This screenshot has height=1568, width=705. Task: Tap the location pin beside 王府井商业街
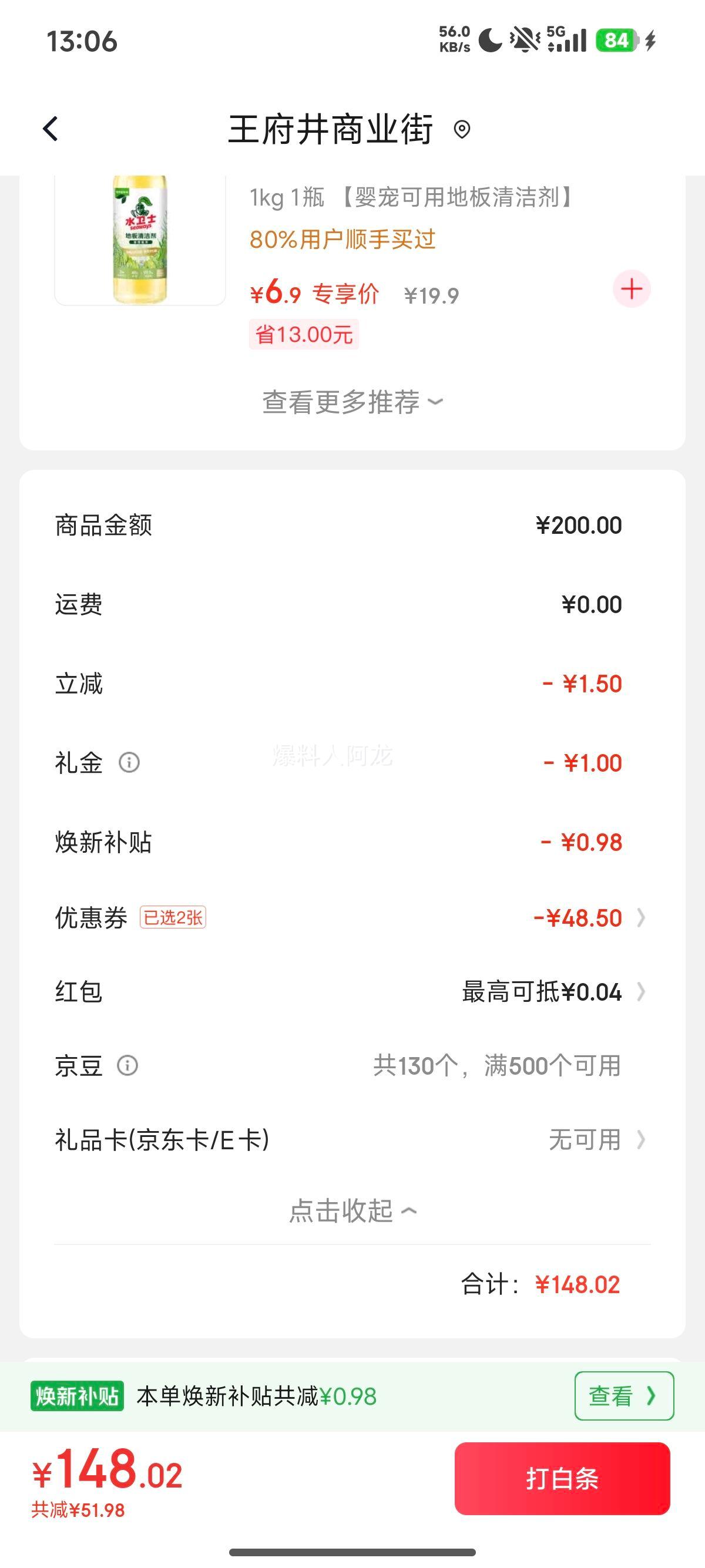click(462, 130)
